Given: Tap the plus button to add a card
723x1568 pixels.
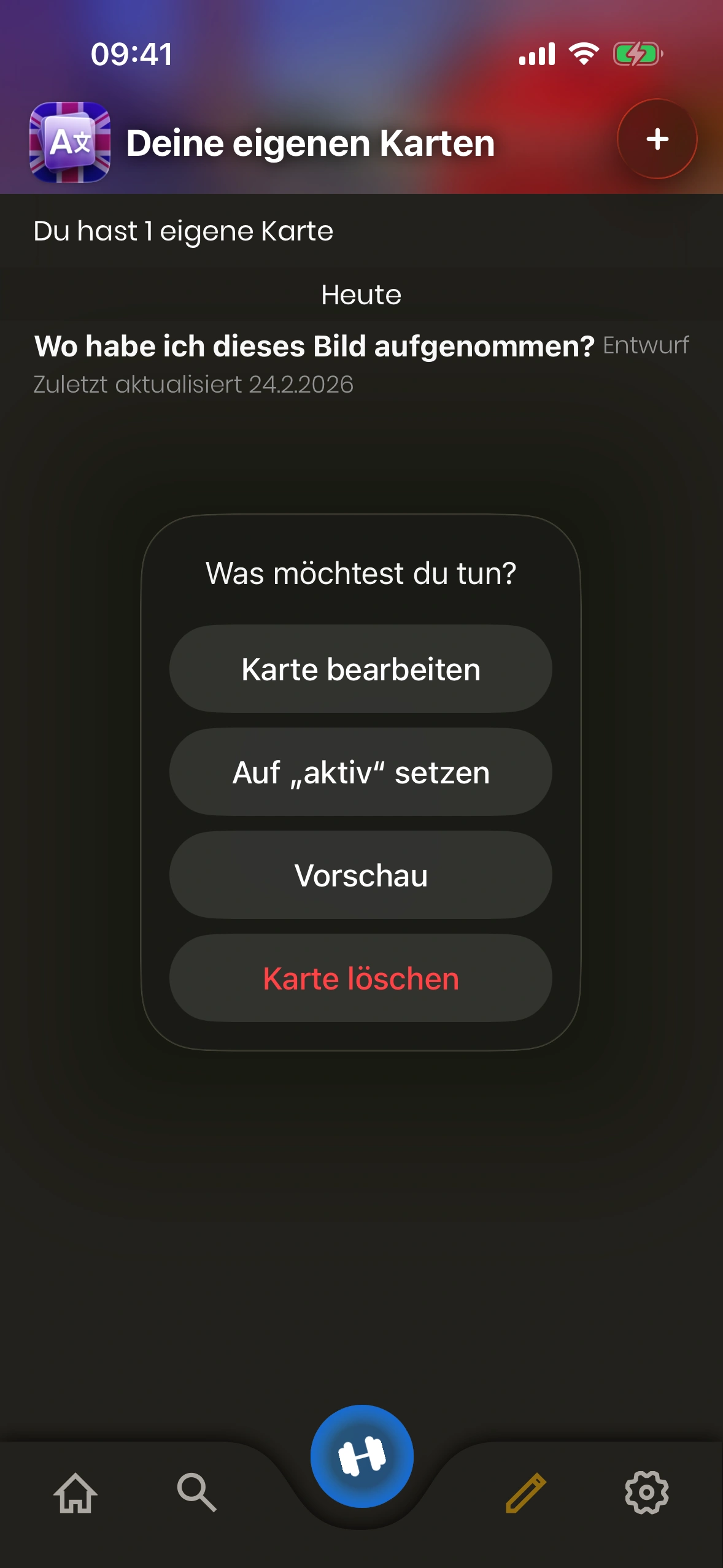Looking at the screenshot, I should click(657, 139).
